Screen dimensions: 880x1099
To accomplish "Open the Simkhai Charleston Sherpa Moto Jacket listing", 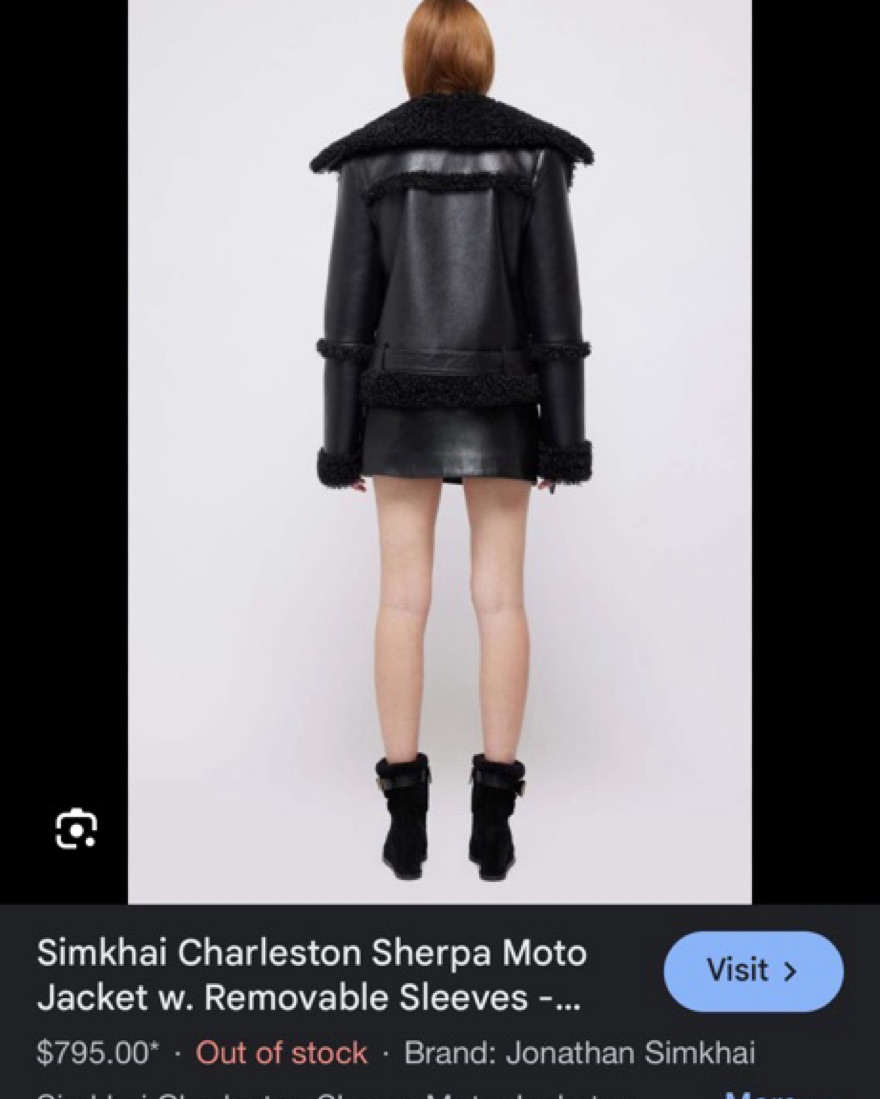I will (311, 974).
